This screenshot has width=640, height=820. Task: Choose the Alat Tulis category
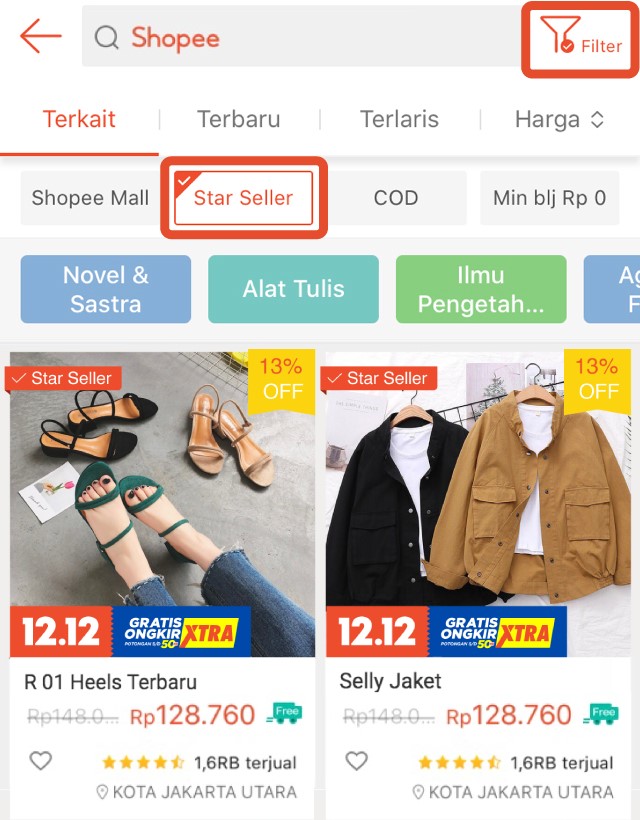point(293,289)
